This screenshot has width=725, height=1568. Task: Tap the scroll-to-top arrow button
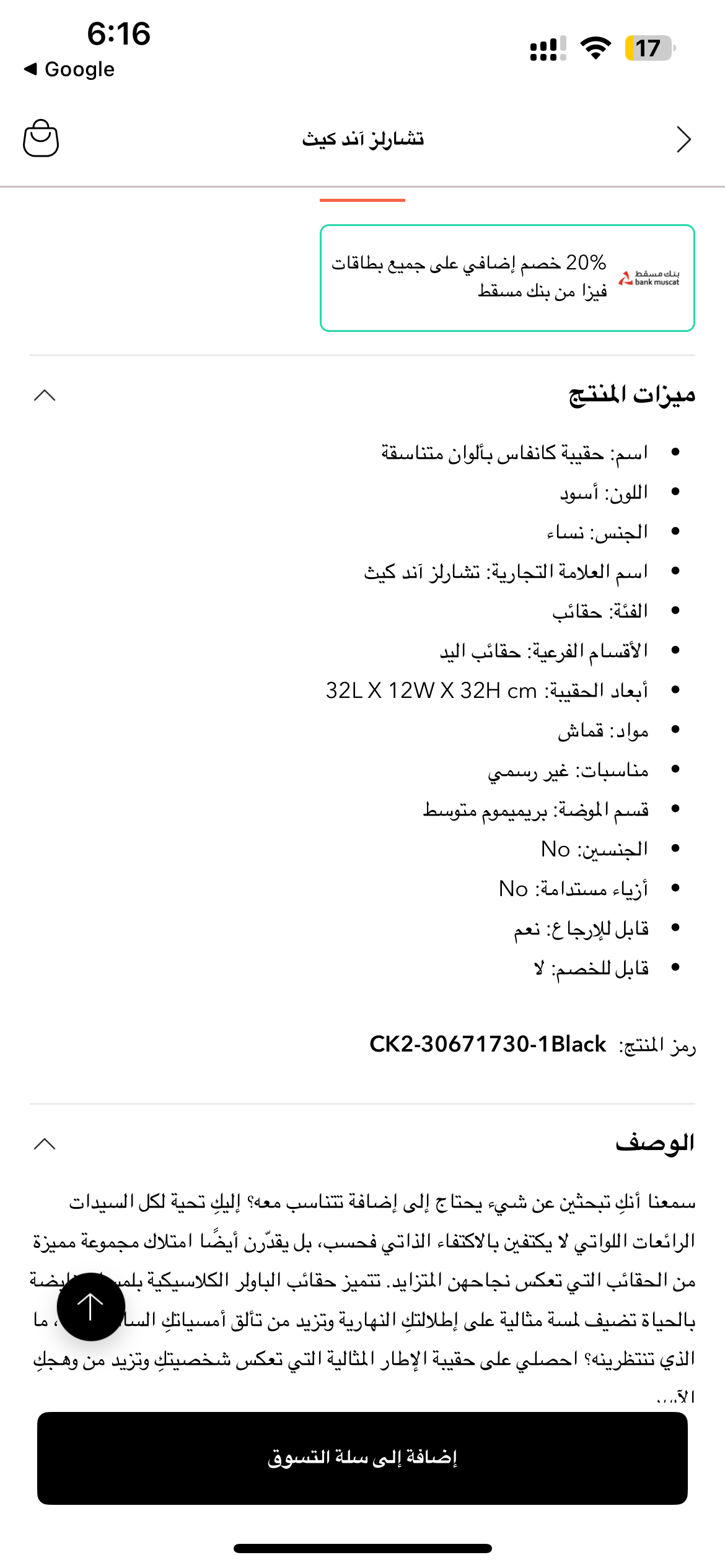pyautogui.click(x=90, y=1307)
